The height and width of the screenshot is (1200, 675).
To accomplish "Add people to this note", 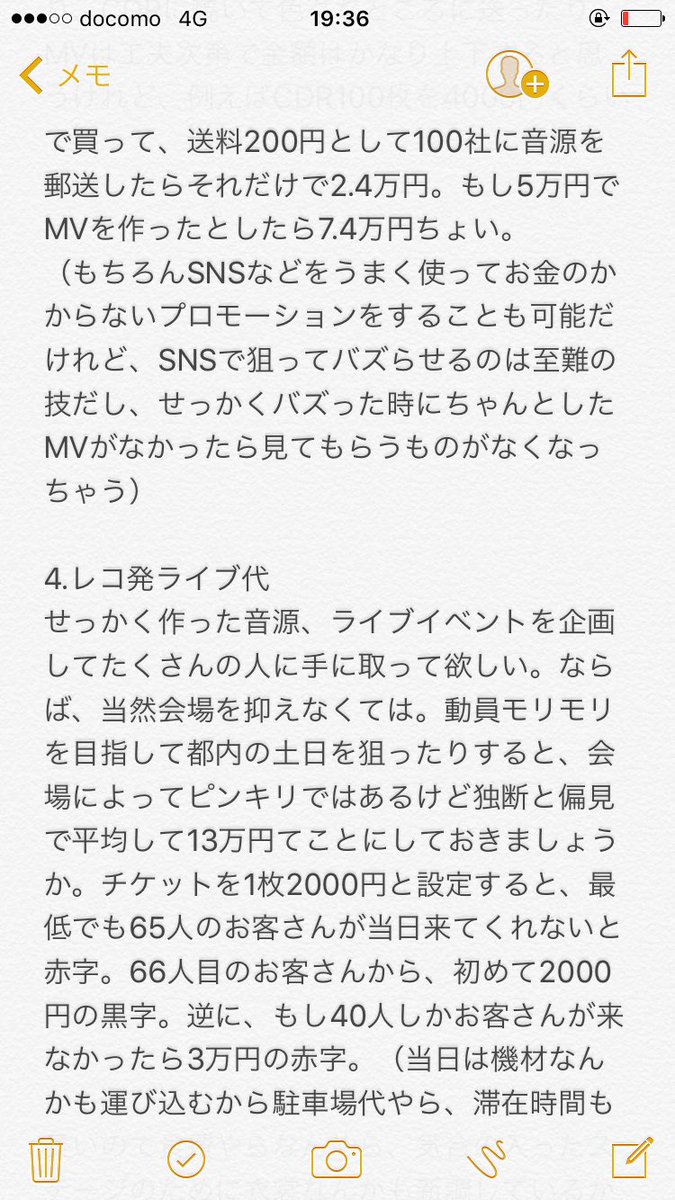I will tap(515, 75).
